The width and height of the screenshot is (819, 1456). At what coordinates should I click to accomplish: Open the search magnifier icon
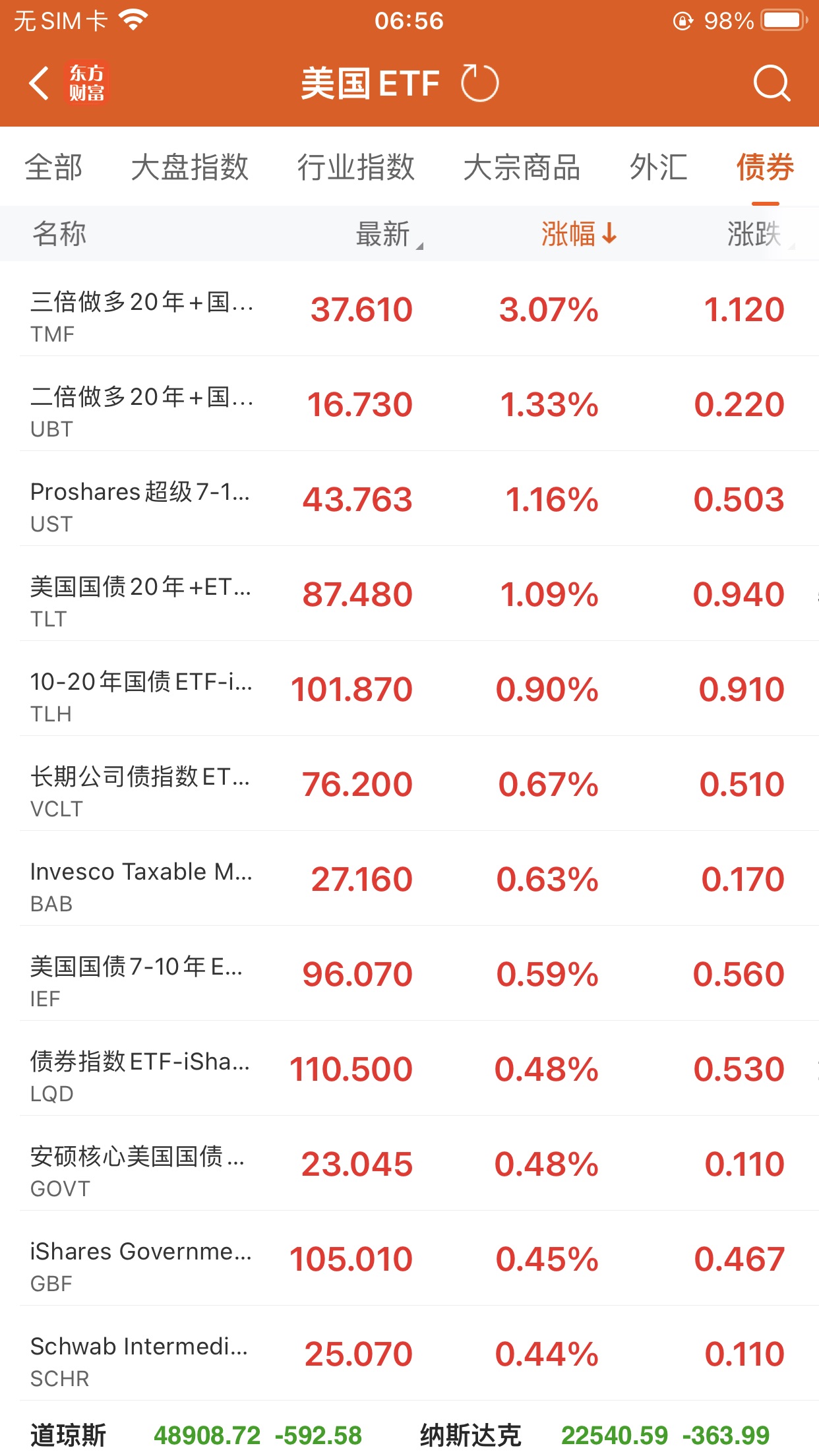771,84
